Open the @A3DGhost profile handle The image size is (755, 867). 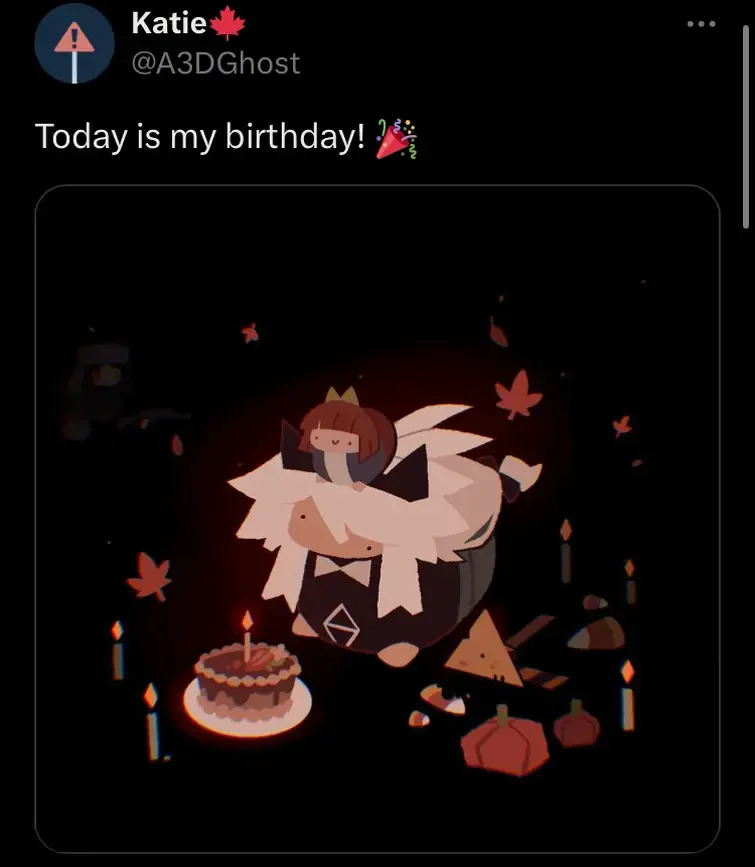(216, 63)
